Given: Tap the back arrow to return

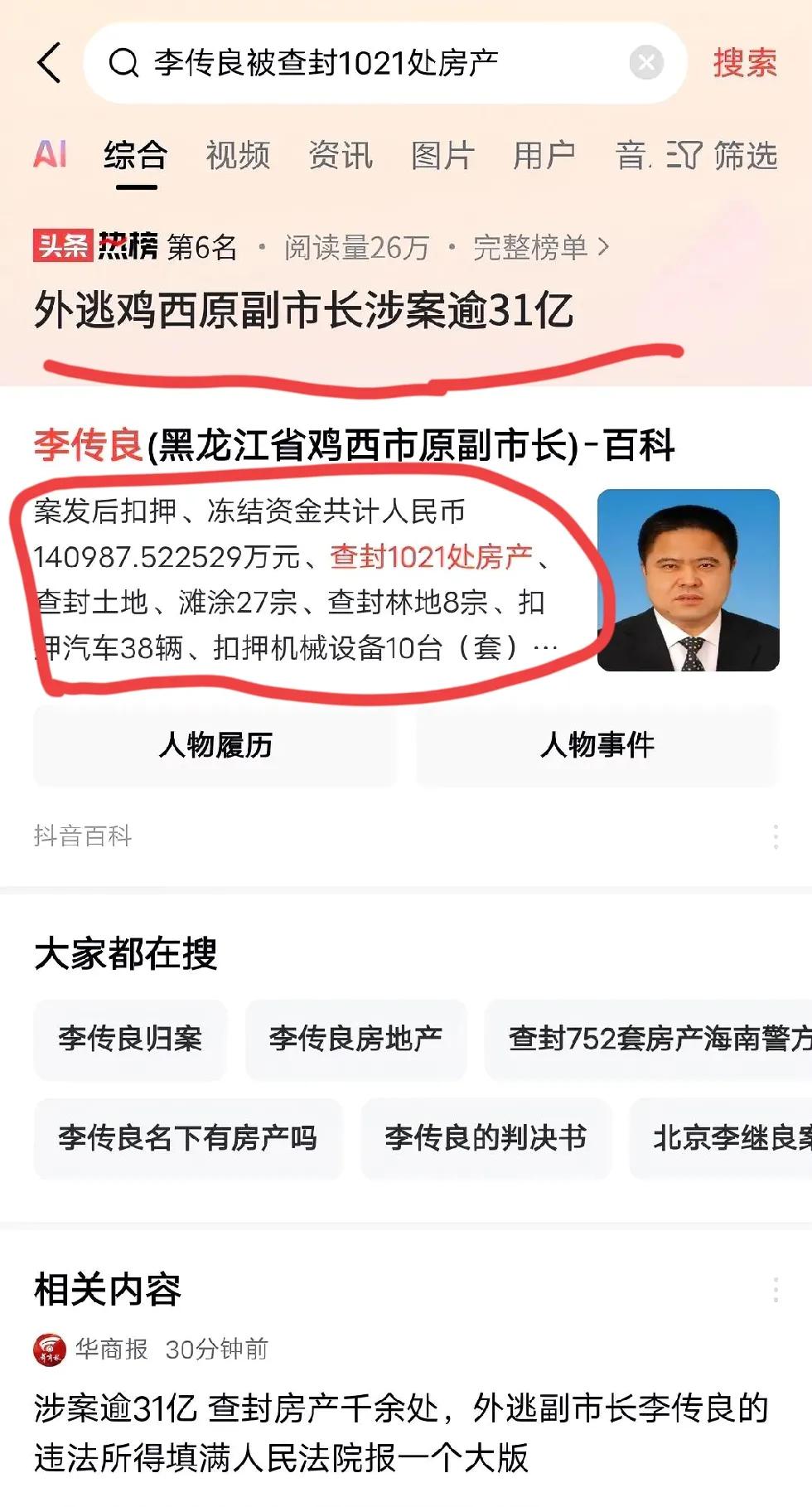Looking at the screenshot, I should tap(50, 64).
